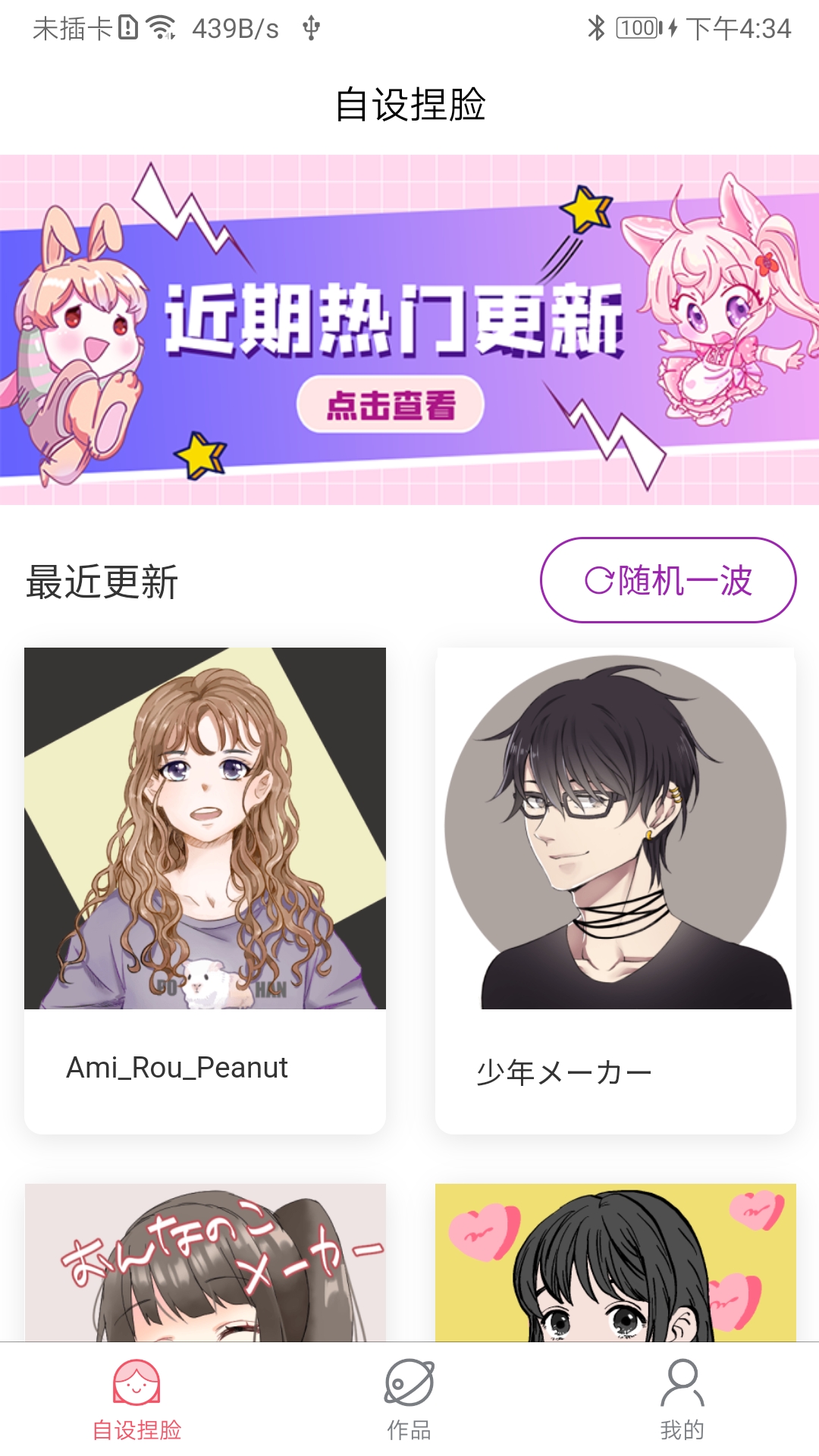The width and height of the screenshot is (819, 1456).
Task: Tap the SIM card status icon
Action: click(127, 28)
